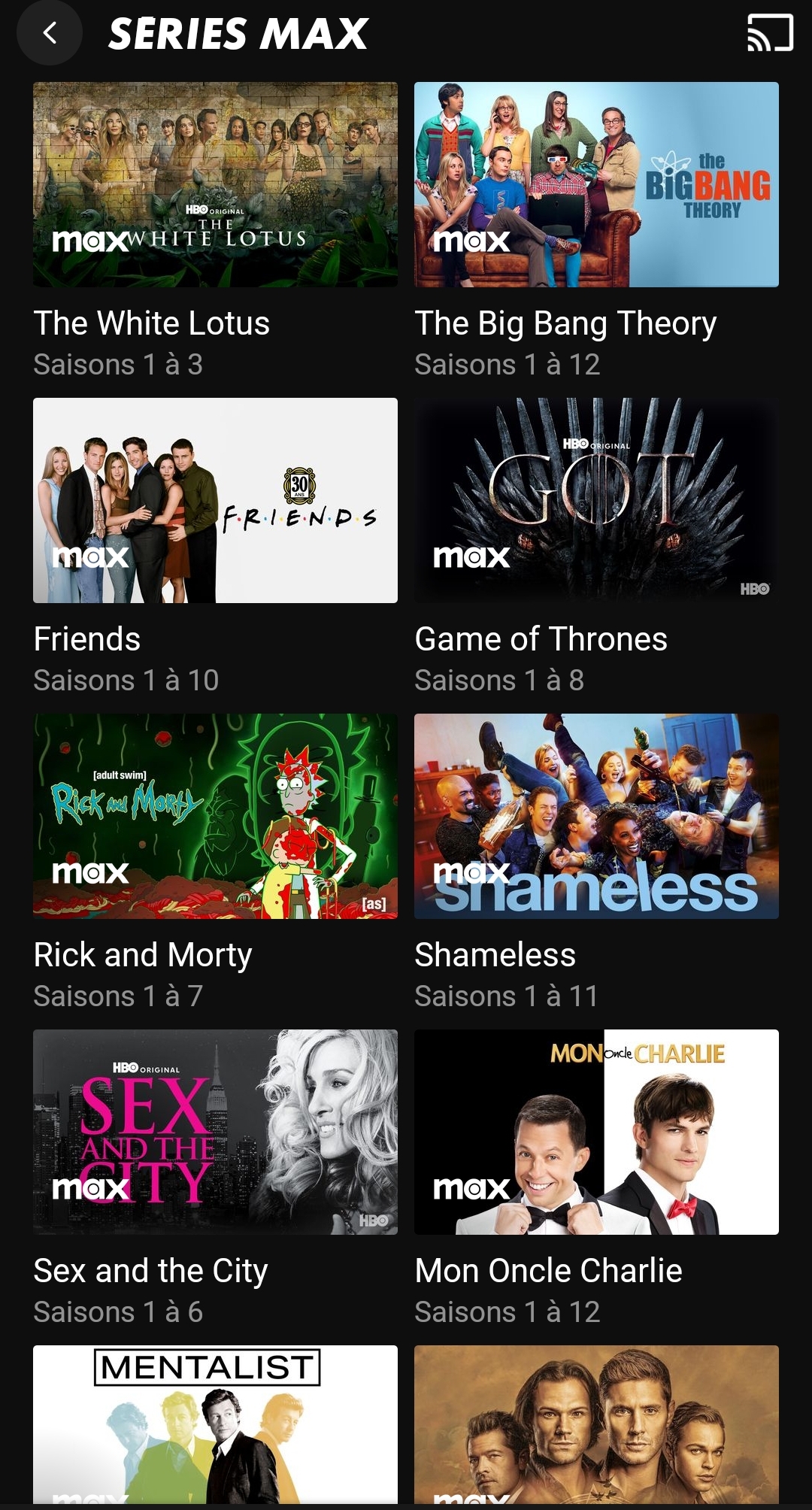Image resolution: width=812 pixels, height=1510 pixels.
Task: Open the cast to device icon
Action: click(769, 33)
